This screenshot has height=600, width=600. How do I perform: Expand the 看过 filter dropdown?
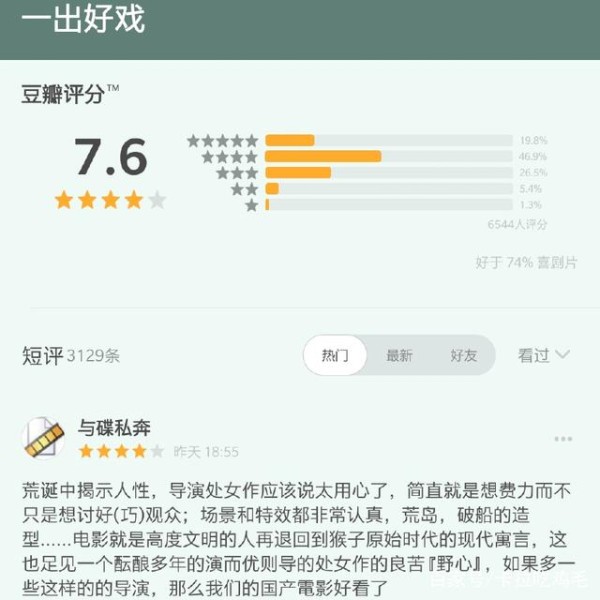(x=544, y=355)
